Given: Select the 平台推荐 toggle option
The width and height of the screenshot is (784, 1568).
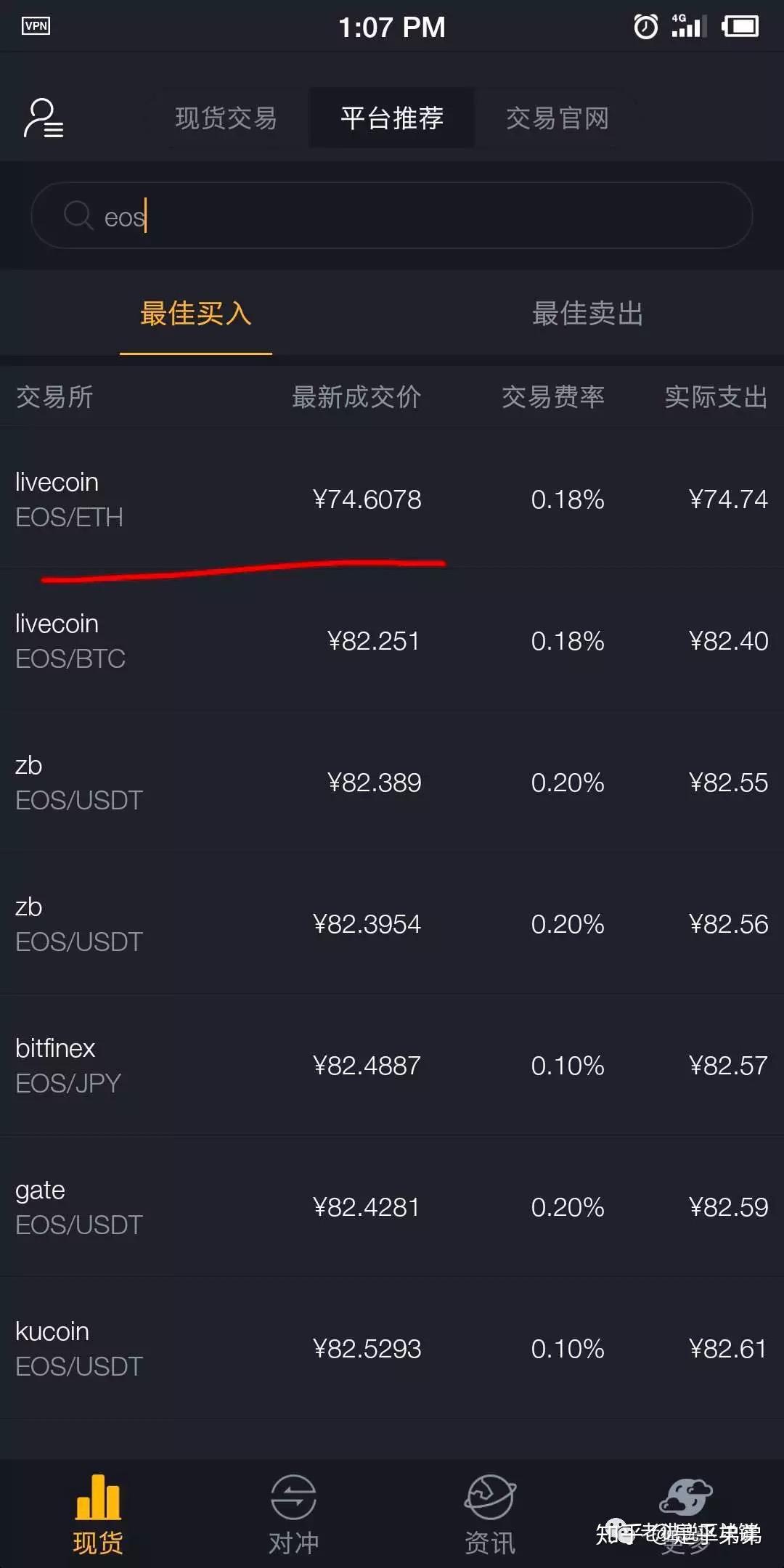Looking at the screenshot, I should [392, 118].
